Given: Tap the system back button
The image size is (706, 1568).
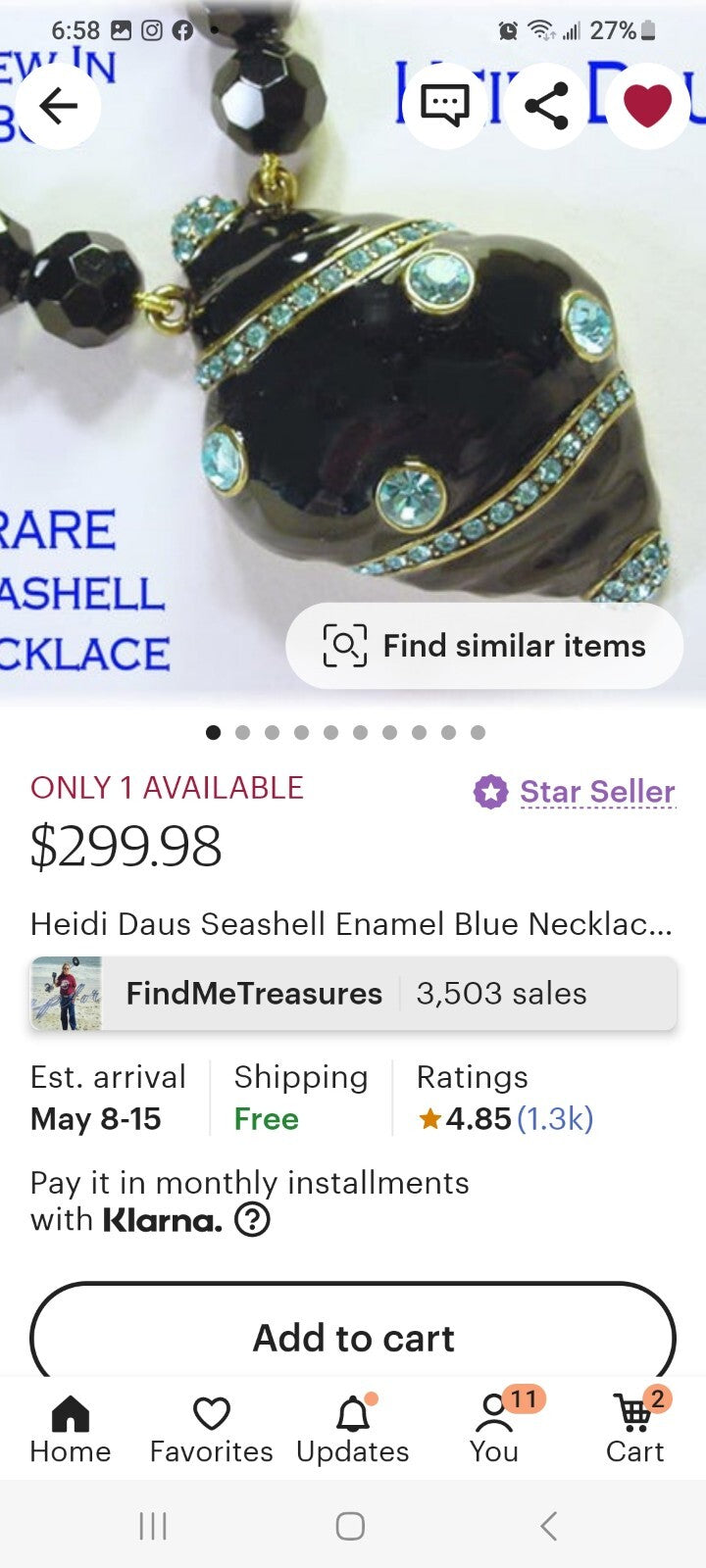Looking at the screenshot, I should tap(549, 1525).
